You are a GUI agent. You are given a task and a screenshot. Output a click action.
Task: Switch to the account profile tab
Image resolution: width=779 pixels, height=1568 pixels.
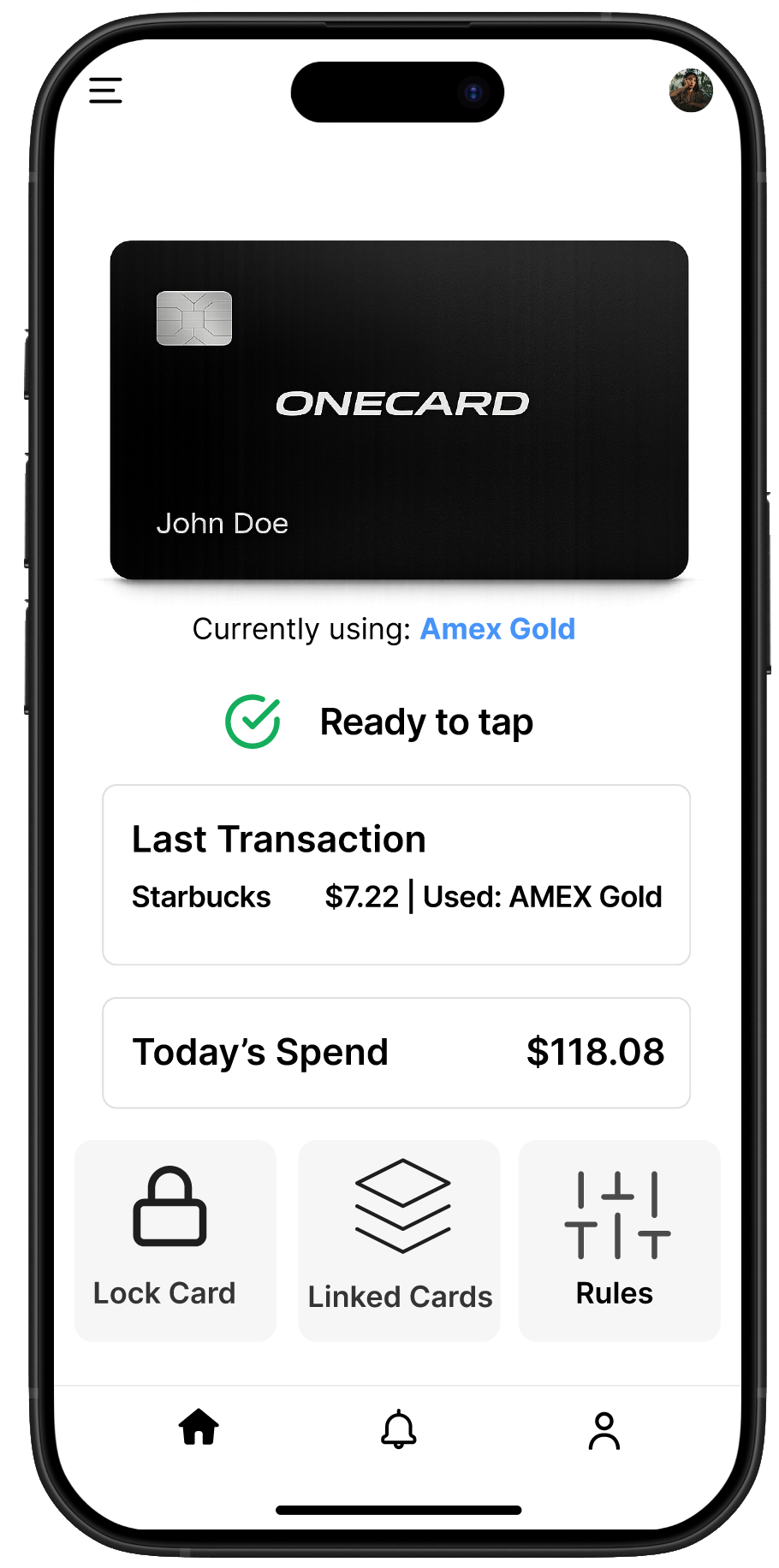(x=604, y=1430)
